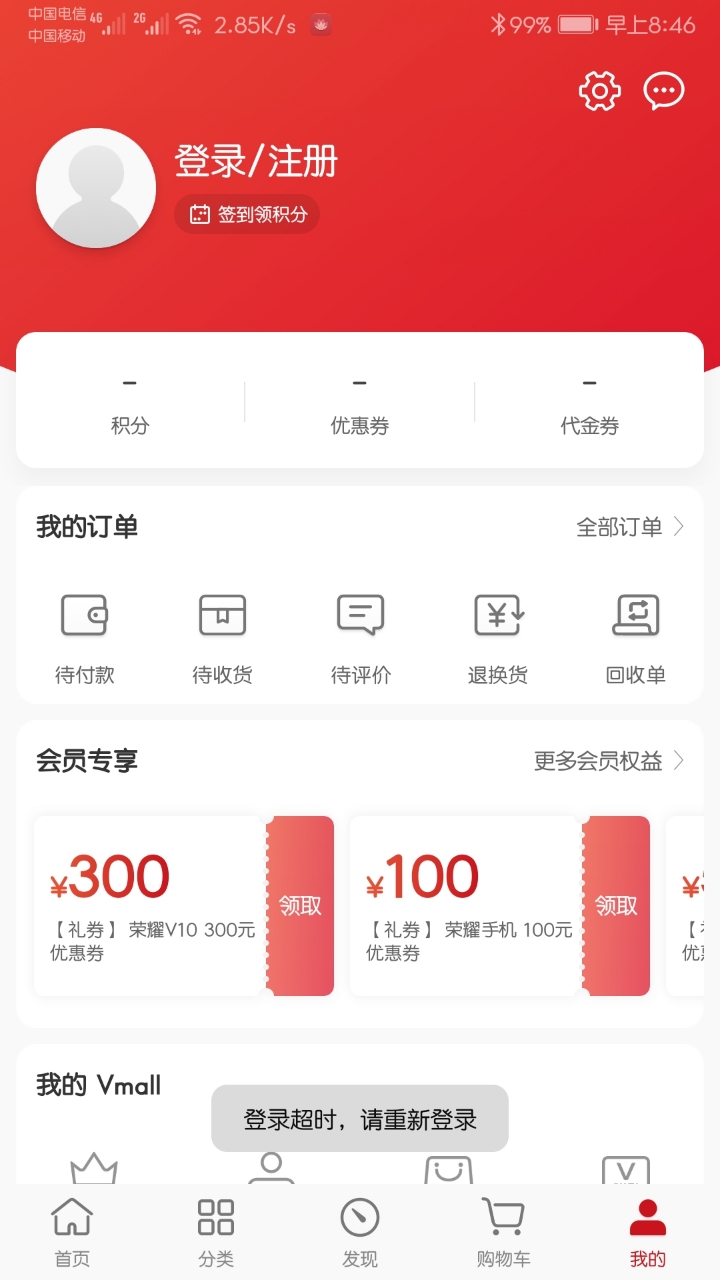This screenshot has width=720, height=1280.
Task: Switch to the 首页 home tab
Action: (x=72, y=1232)
